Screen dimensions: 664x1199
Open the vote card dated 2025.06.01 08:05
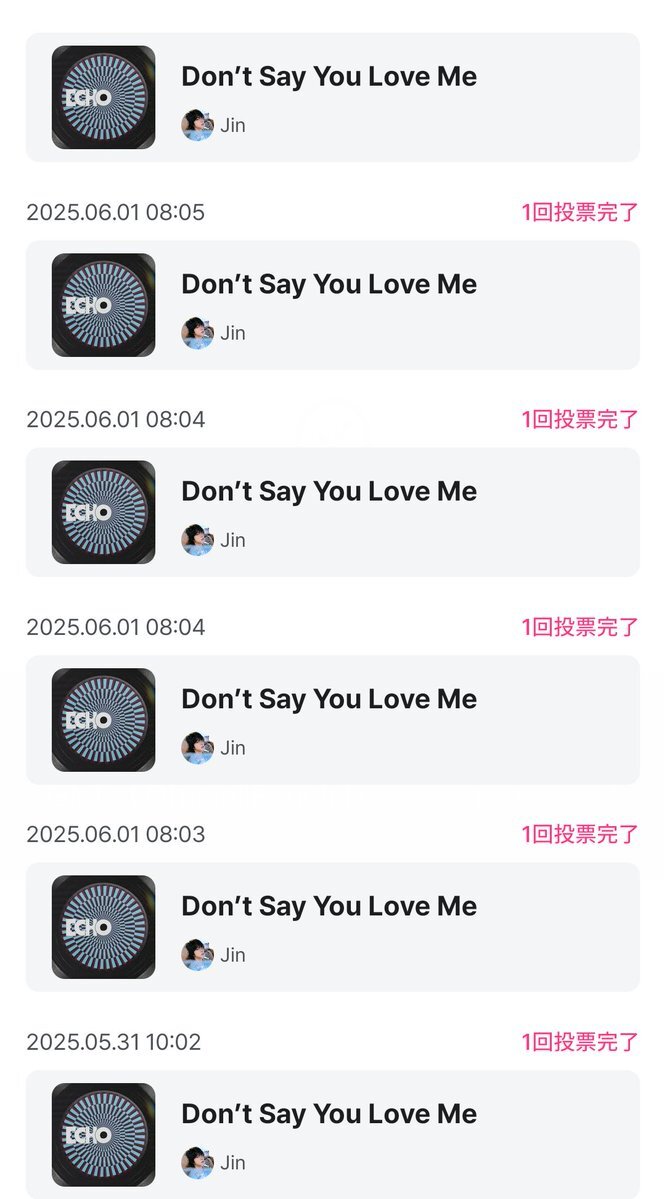333,305
